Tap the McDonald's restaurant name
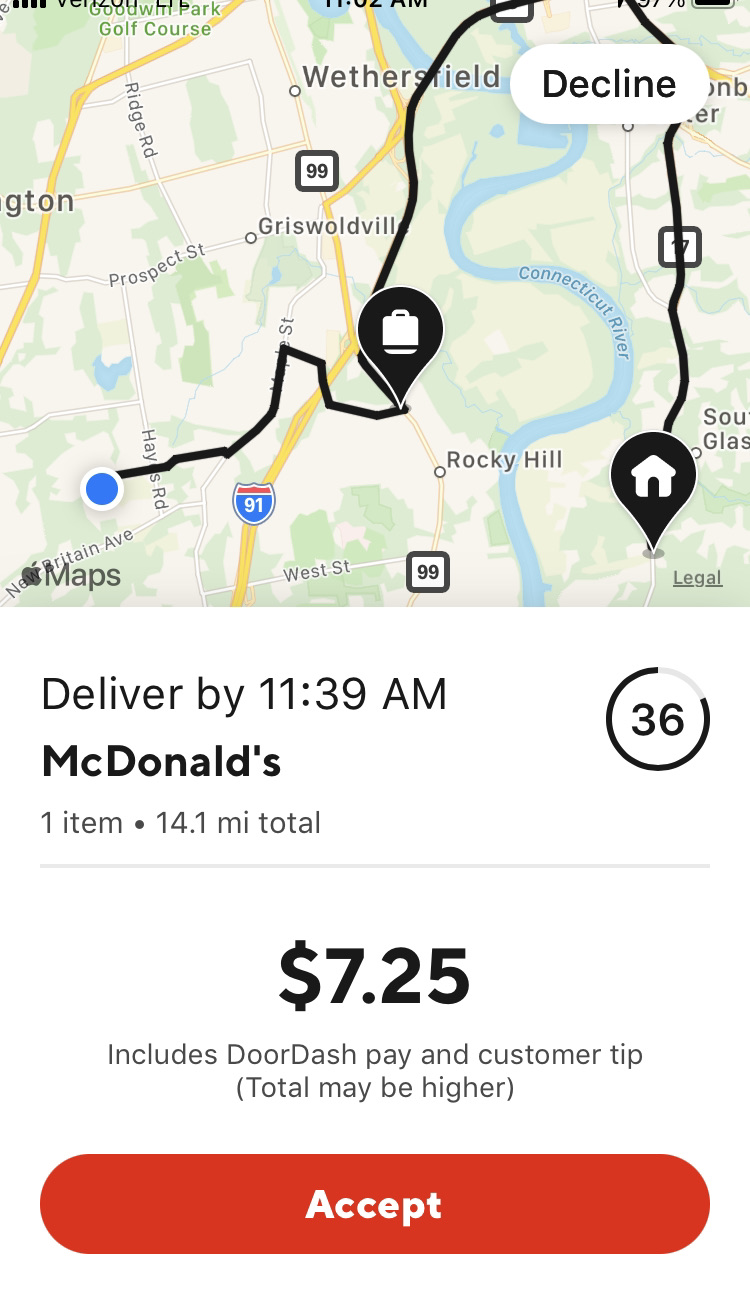Image resolution: width=750 pixels, height=1312 pixels. [x=160, y=761]
